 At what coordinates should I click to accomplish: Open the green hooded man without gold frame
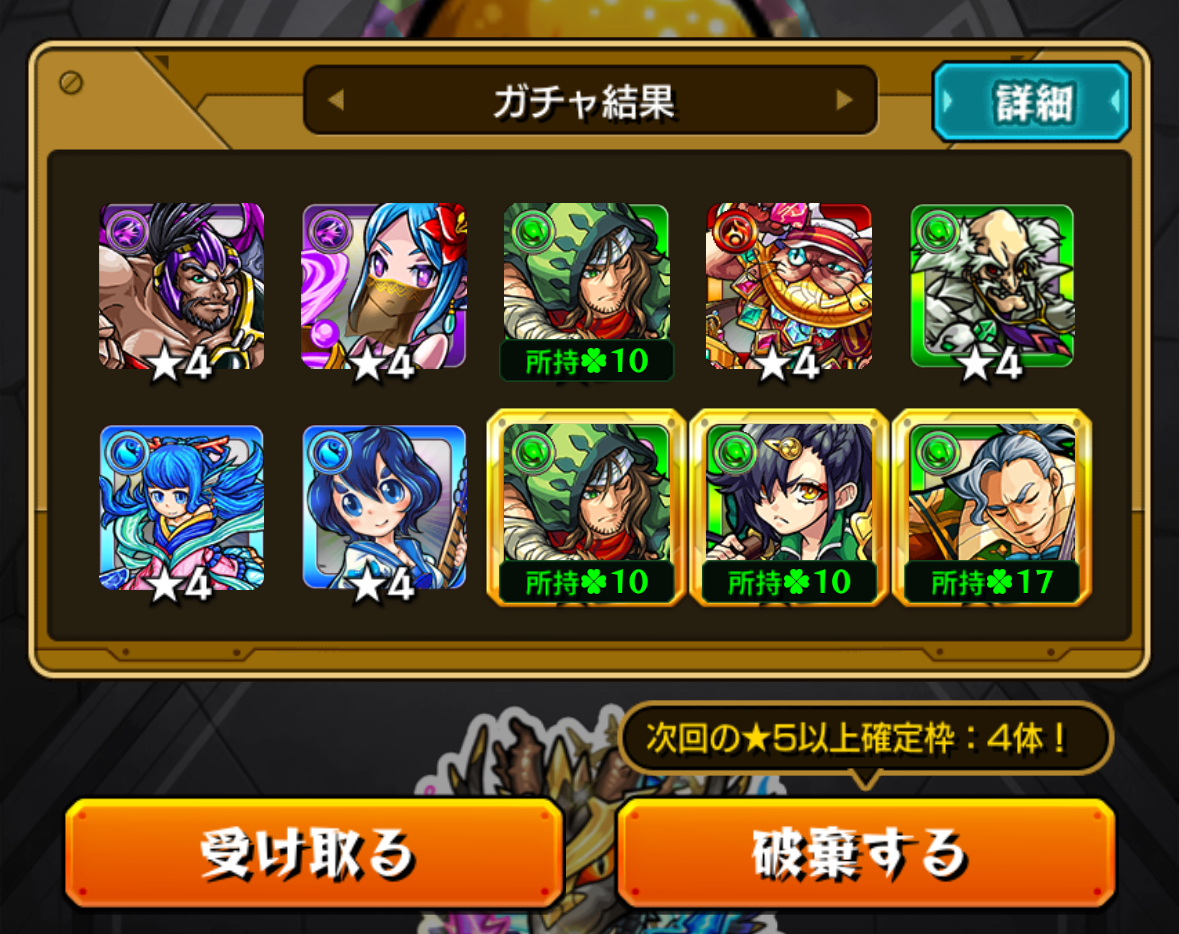click(x=587, y=287)
